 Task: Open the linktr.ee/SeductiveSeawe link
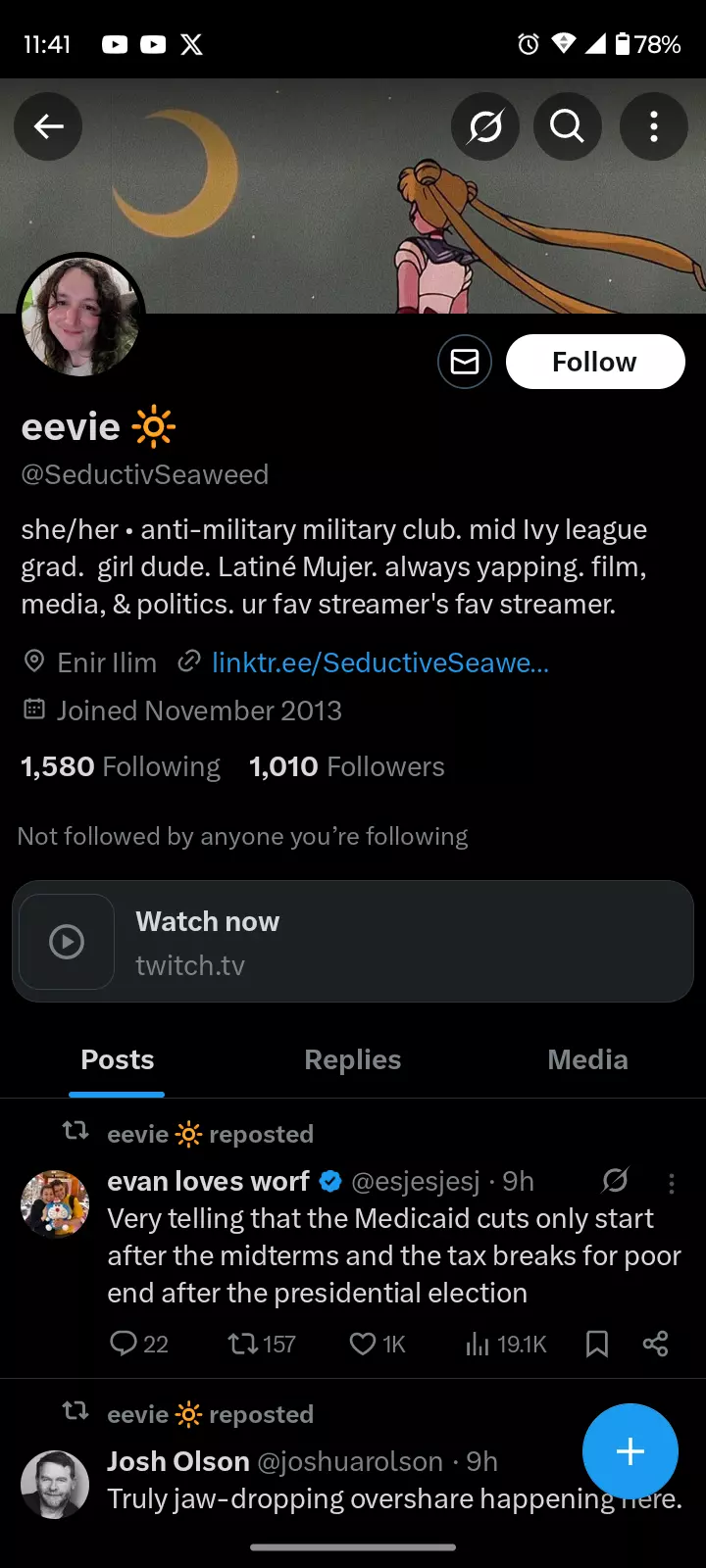379,662
